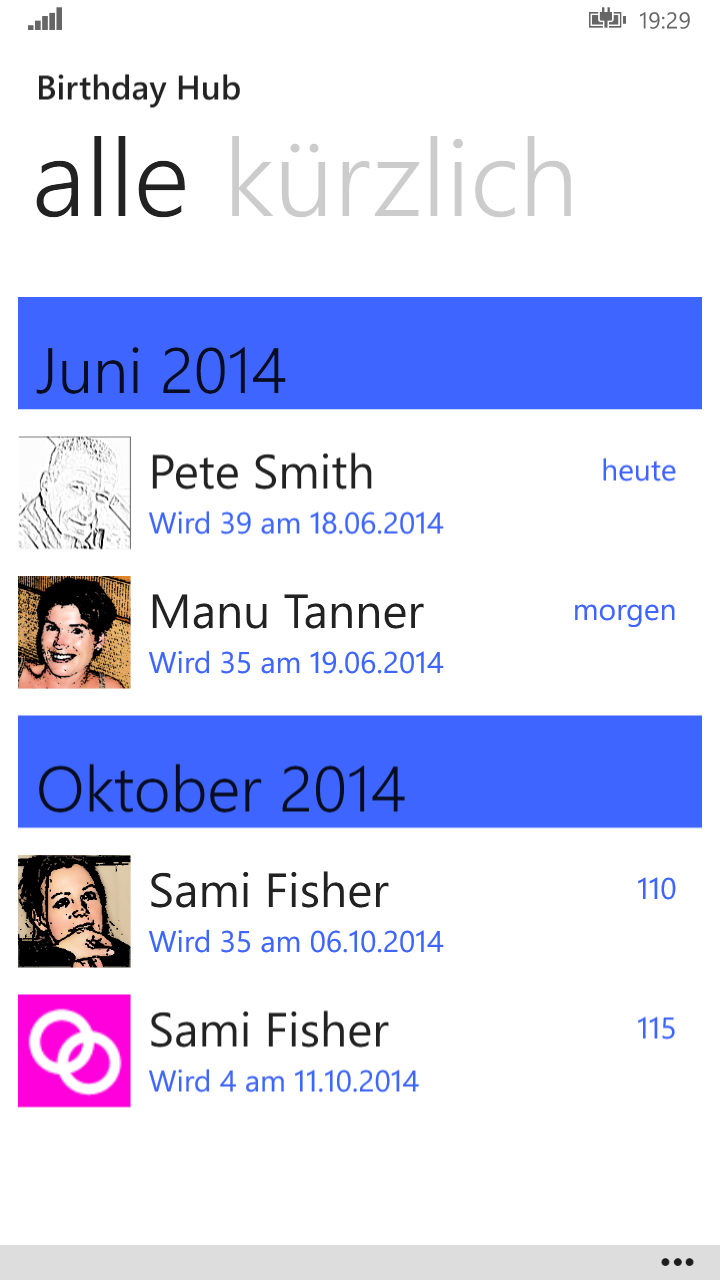Screen dimensions: 720x1280
Task: Tap the Juni 2014 group header
Action: [x=360, y=353]
